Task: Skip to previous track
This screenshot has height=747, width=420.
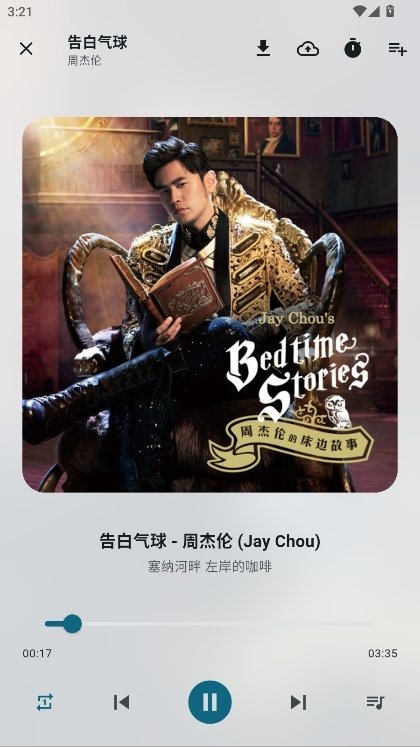Action: (121, 702)
